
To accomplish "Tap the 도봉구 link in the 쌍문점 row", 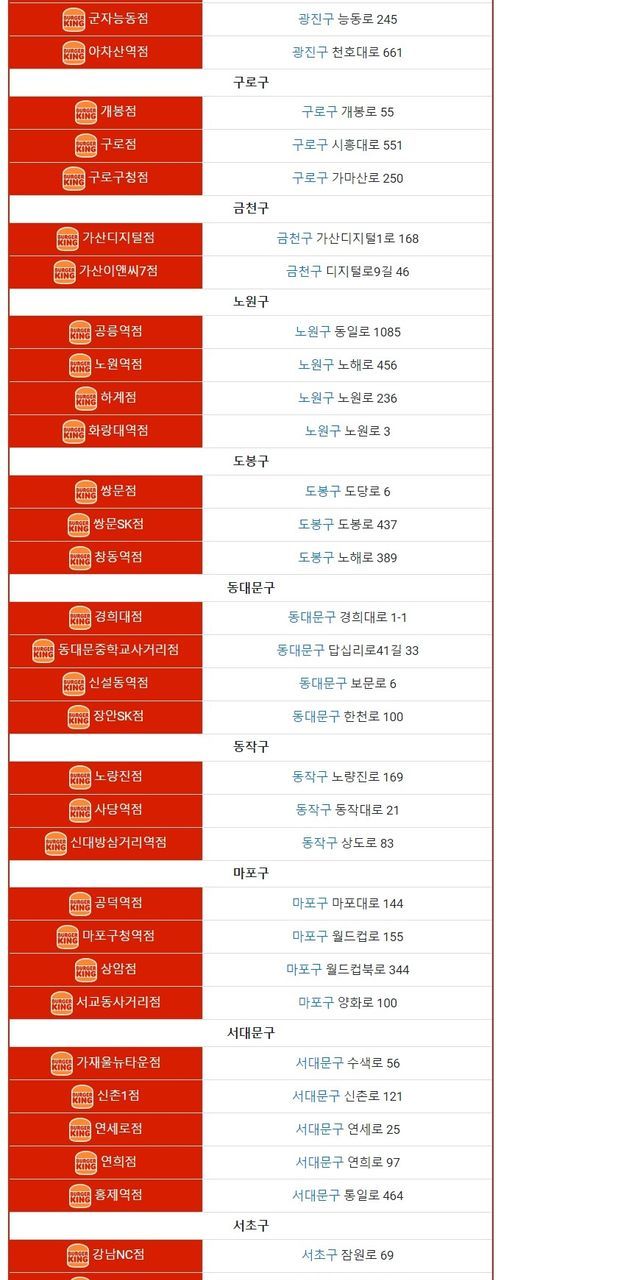I will point(323,491).
